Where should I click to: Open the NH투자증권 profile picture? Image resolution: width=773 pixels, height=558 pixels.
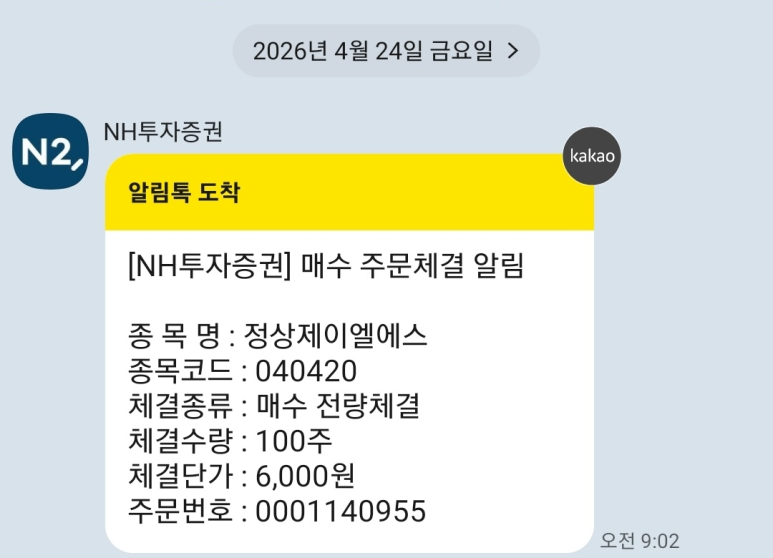50,151
